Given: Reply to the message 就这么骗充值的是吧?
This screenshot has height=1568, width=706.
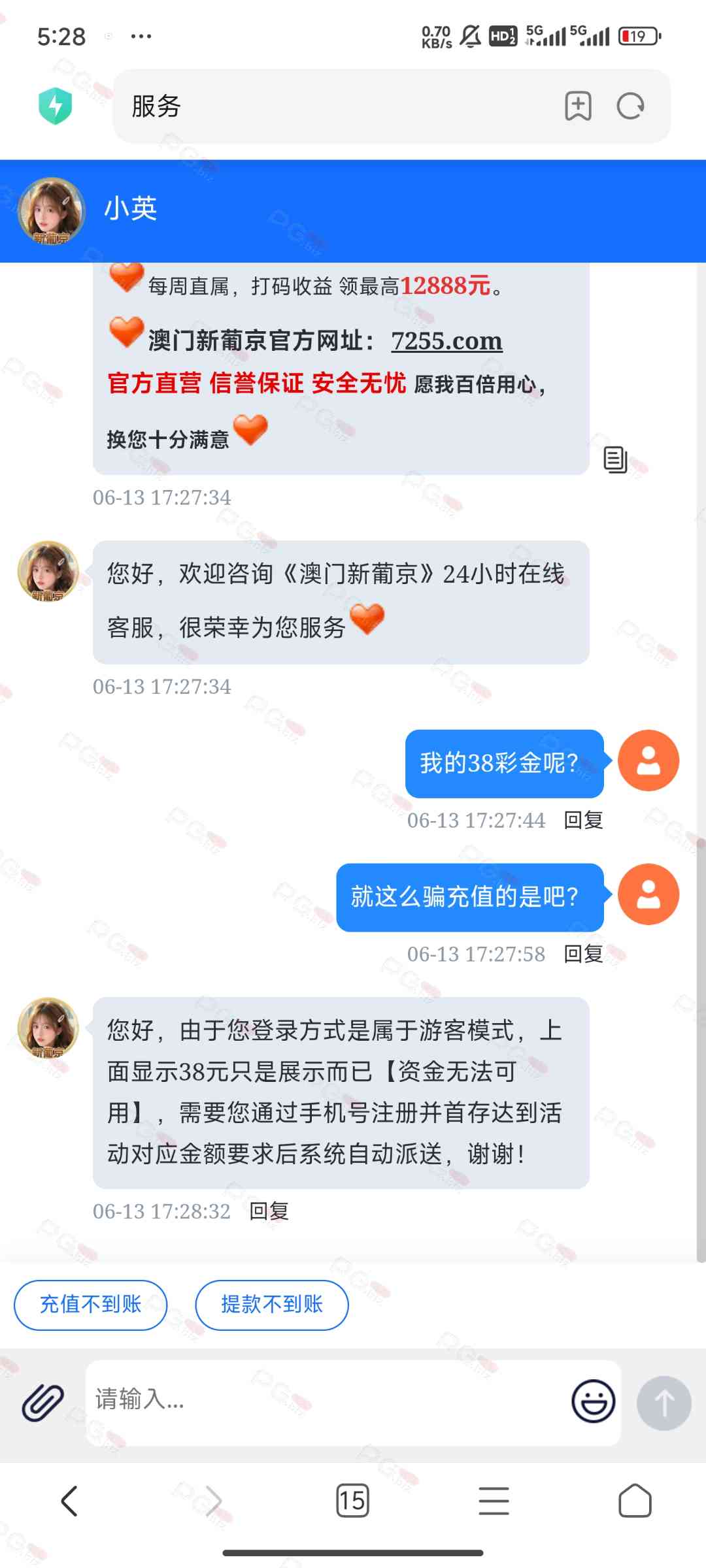Looking at the screenshot, I should coord(583,954).
